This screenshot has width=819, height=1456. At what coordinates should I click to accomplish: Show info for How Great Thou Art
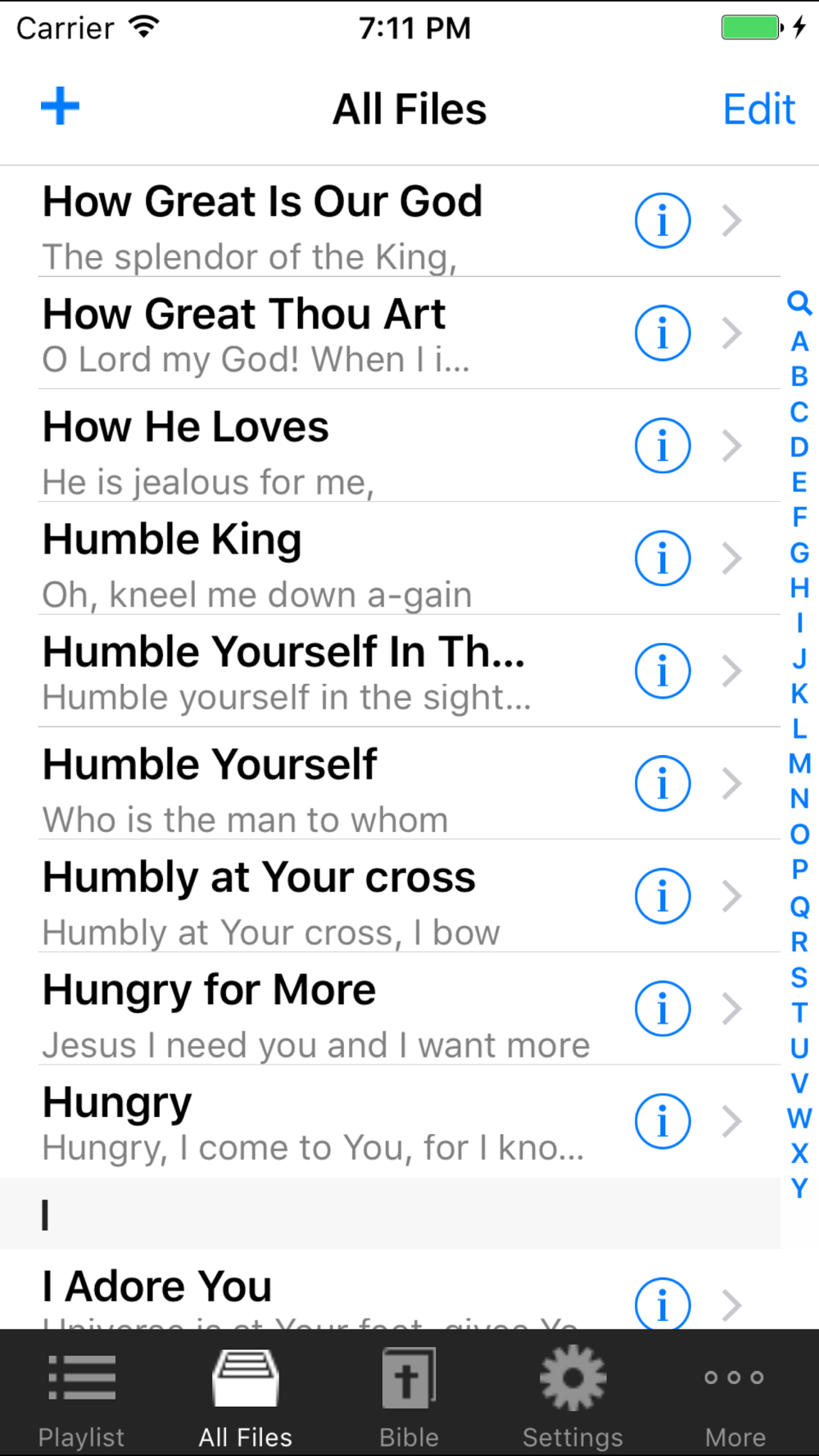(x=663, y=333)
